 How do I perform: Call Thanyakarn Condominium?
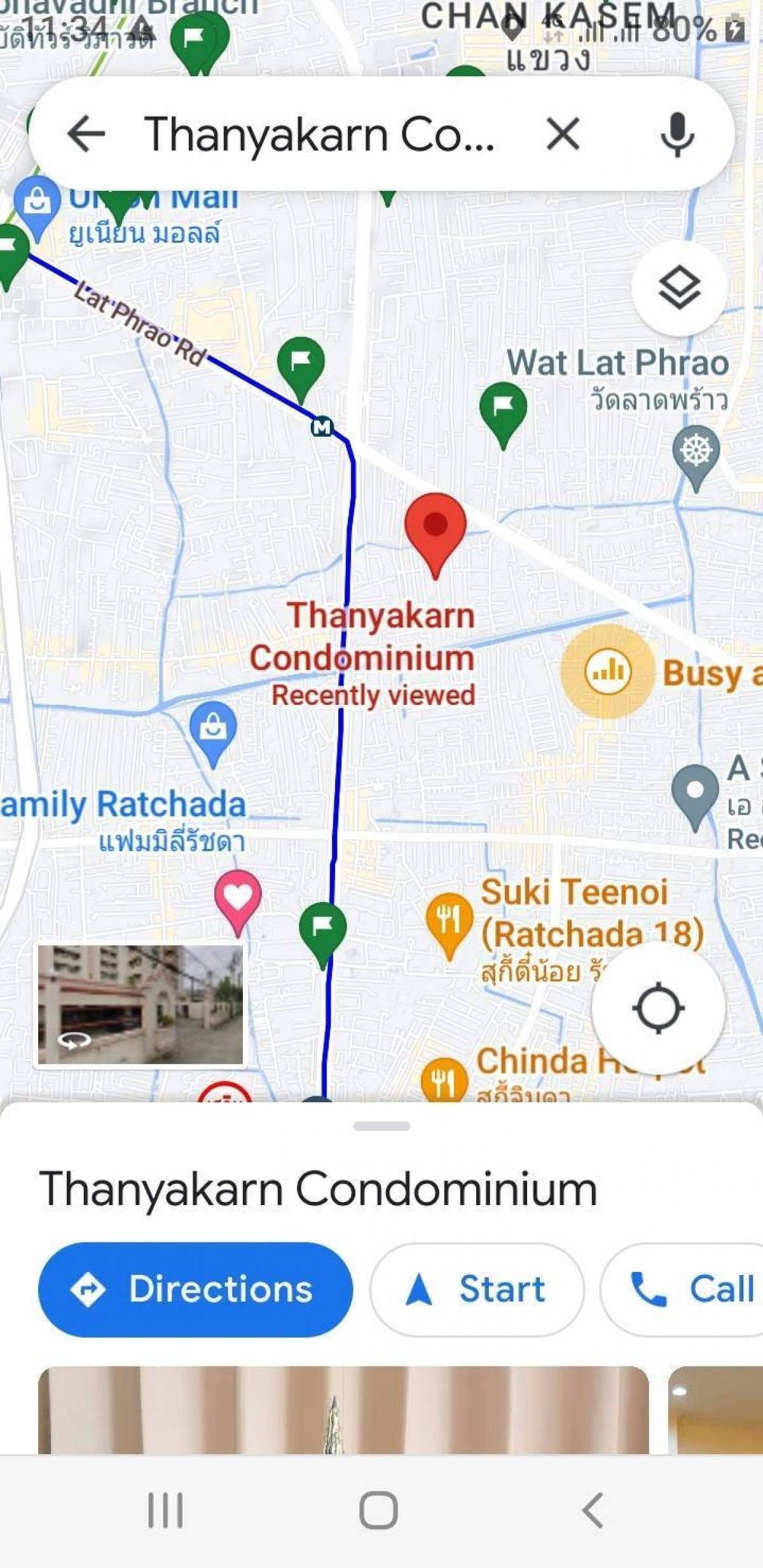pyautogui.click(x=684, y=1290)
